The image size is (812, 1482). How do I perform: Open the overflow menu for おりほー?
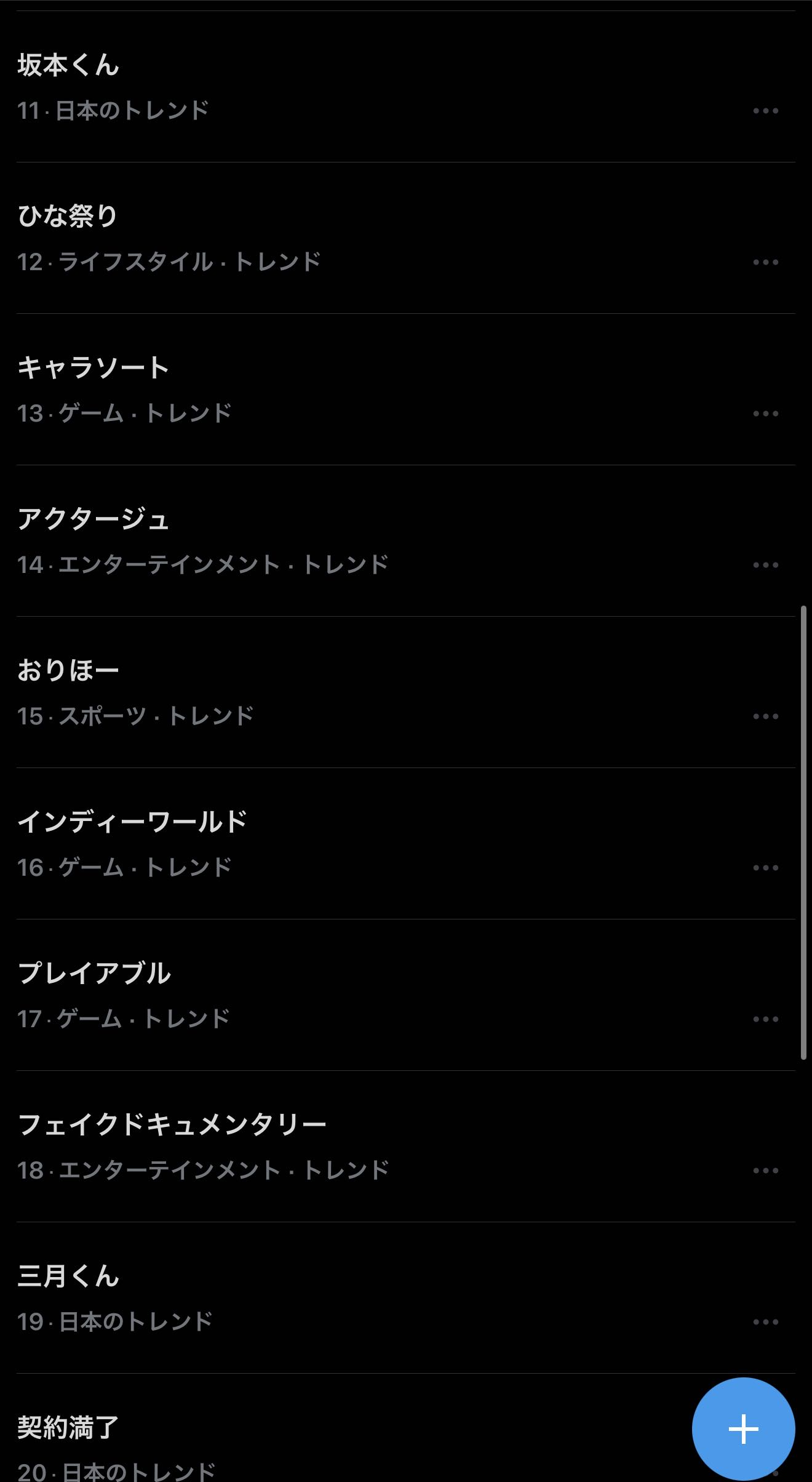click(765, 716)
